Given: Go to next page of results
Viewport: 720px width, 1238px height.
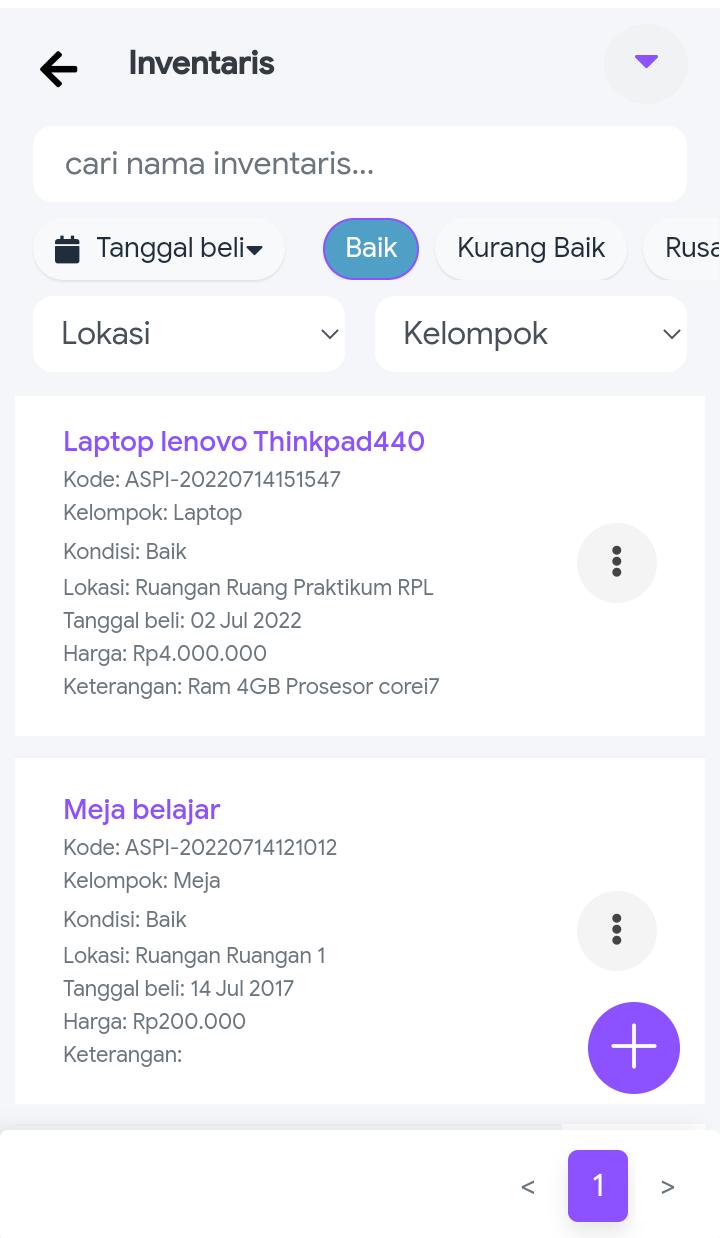Looking at the screenshot, I should [x=667, y=1187].
